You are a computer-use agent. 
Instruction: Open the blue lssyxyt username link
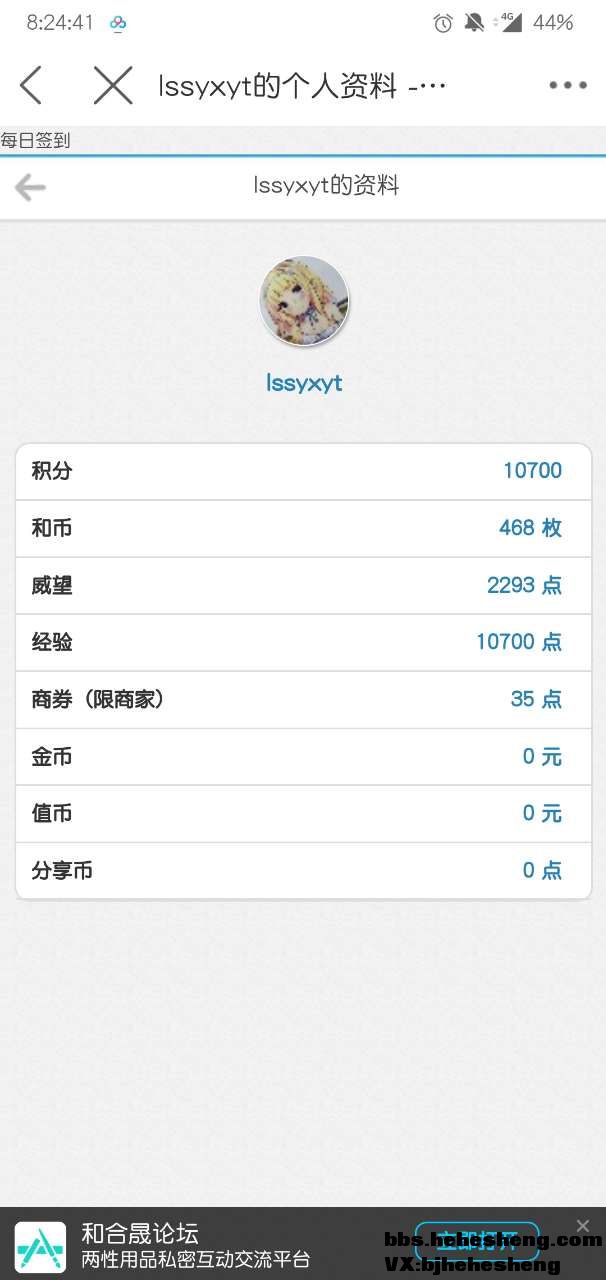304,383
